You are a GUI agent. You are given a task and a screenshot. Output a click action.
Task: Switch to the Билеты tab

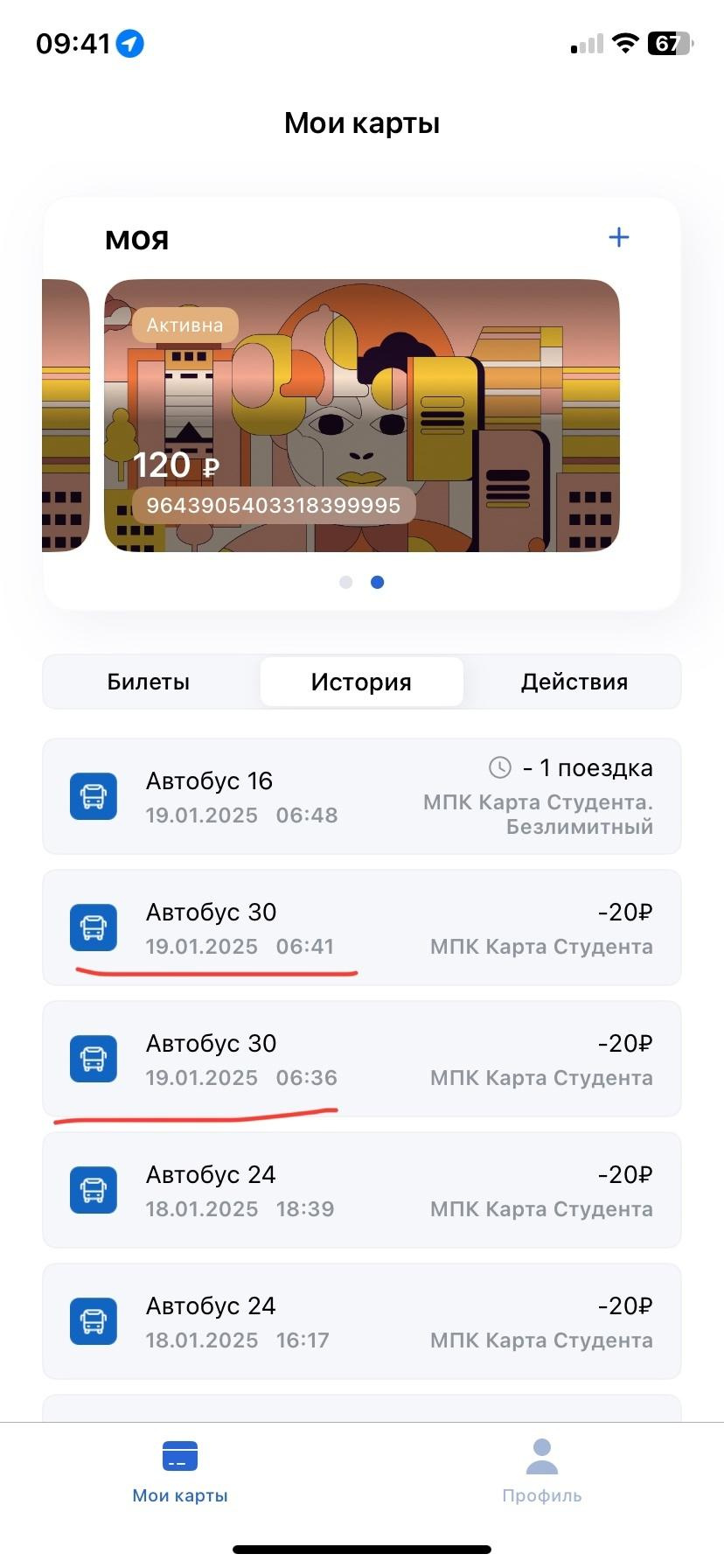tap(149, 682)
